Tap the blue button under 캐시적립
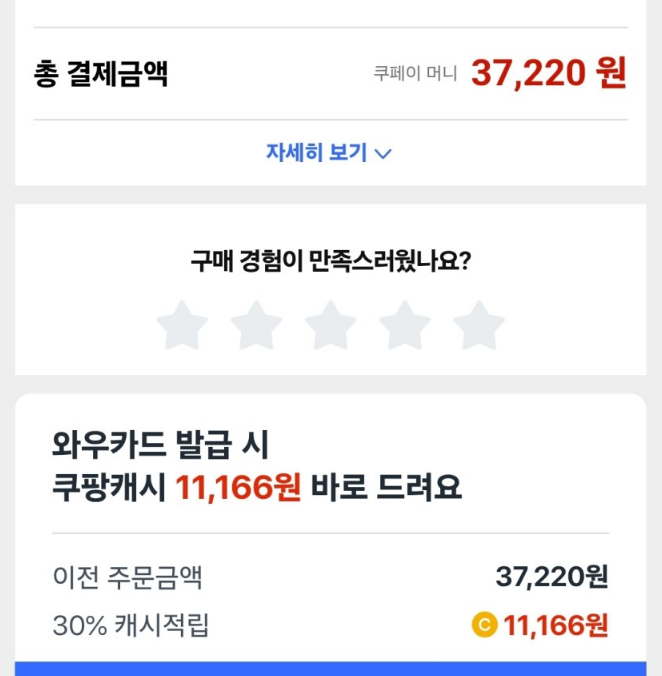 coord(330,668)
